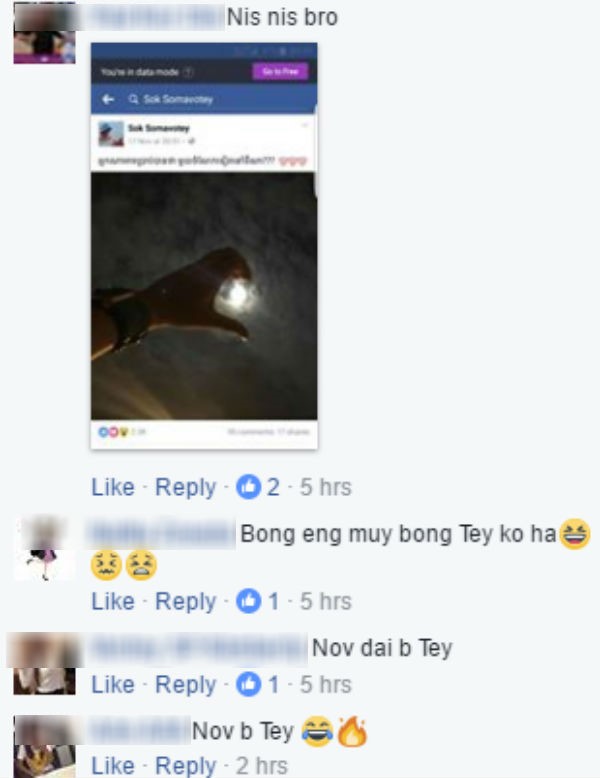Open profile picture of "Nis nis bro" commenter
Image resolution: width=600 pixels, height=778 pixels.
(44, 33)
